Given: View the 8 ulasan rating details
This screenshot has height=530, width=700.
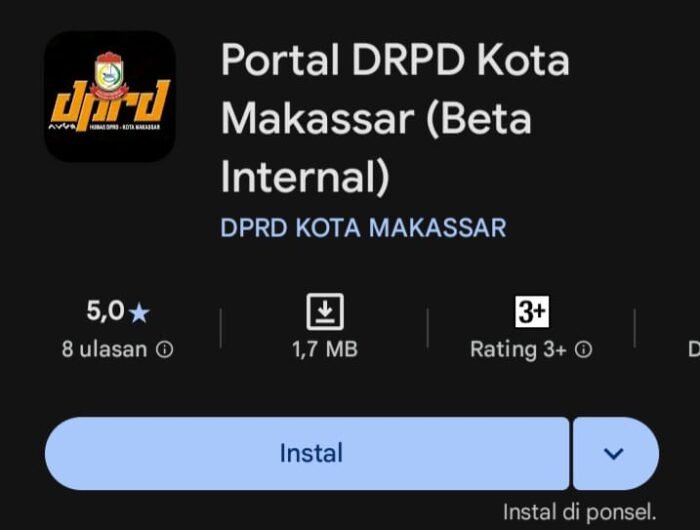Looking at the screenshot, I should 117,349.
